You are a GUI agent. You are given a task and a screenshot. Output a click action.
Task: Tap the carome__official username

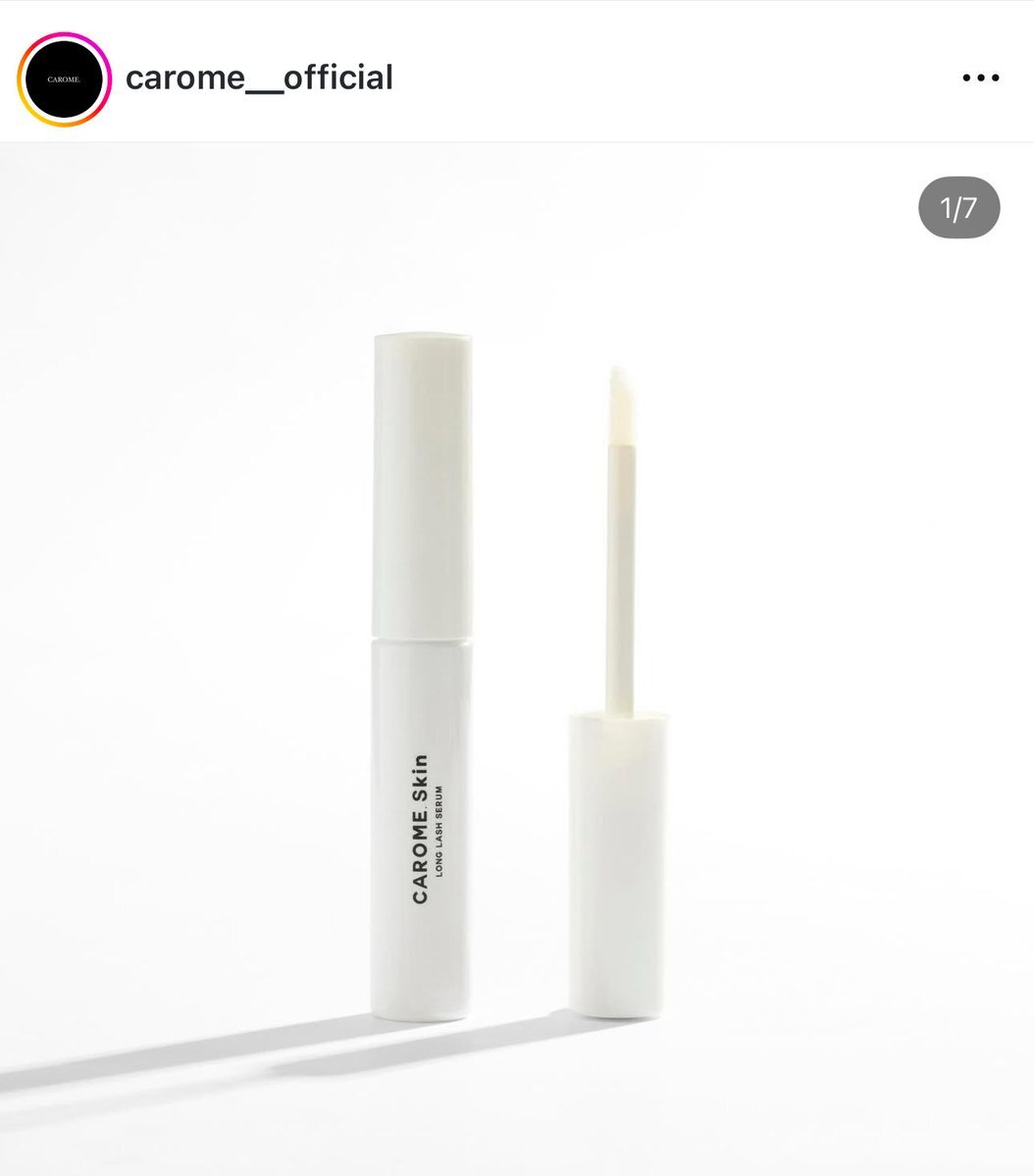click(259, 77)
